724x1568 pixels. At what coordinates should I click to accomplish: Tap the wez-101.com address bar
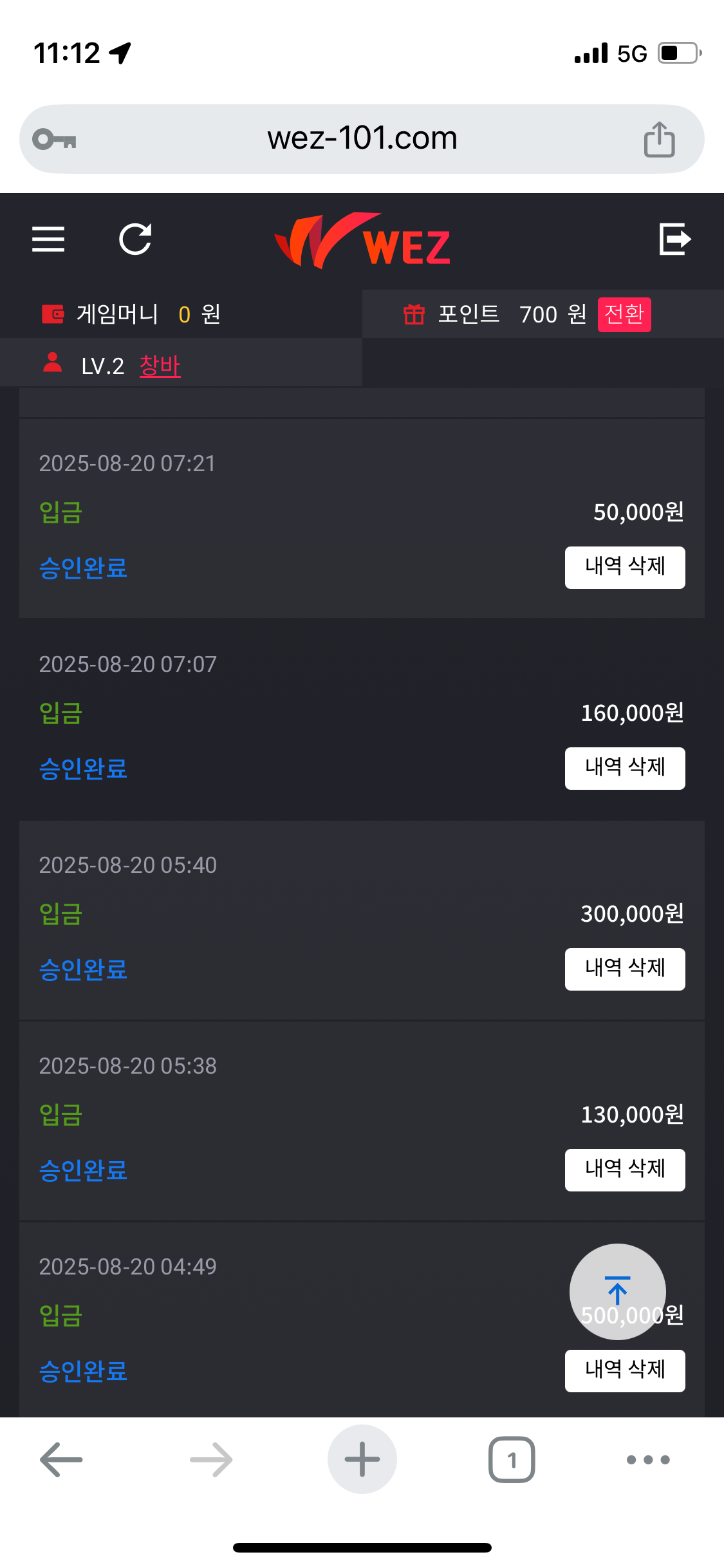(362, 138)
